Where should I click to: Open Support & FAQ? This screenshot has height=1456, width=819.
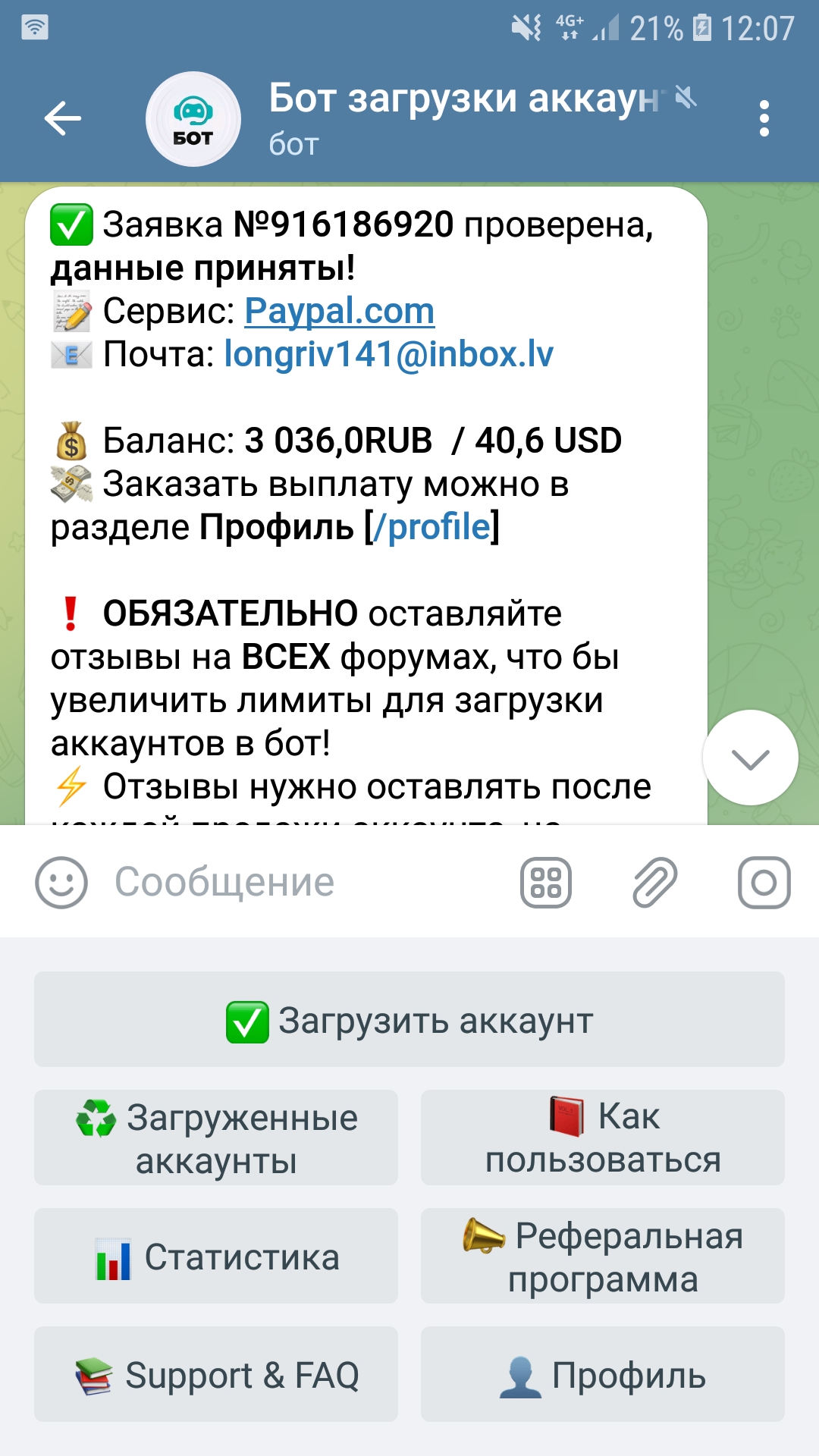[x=216, y=1375]
